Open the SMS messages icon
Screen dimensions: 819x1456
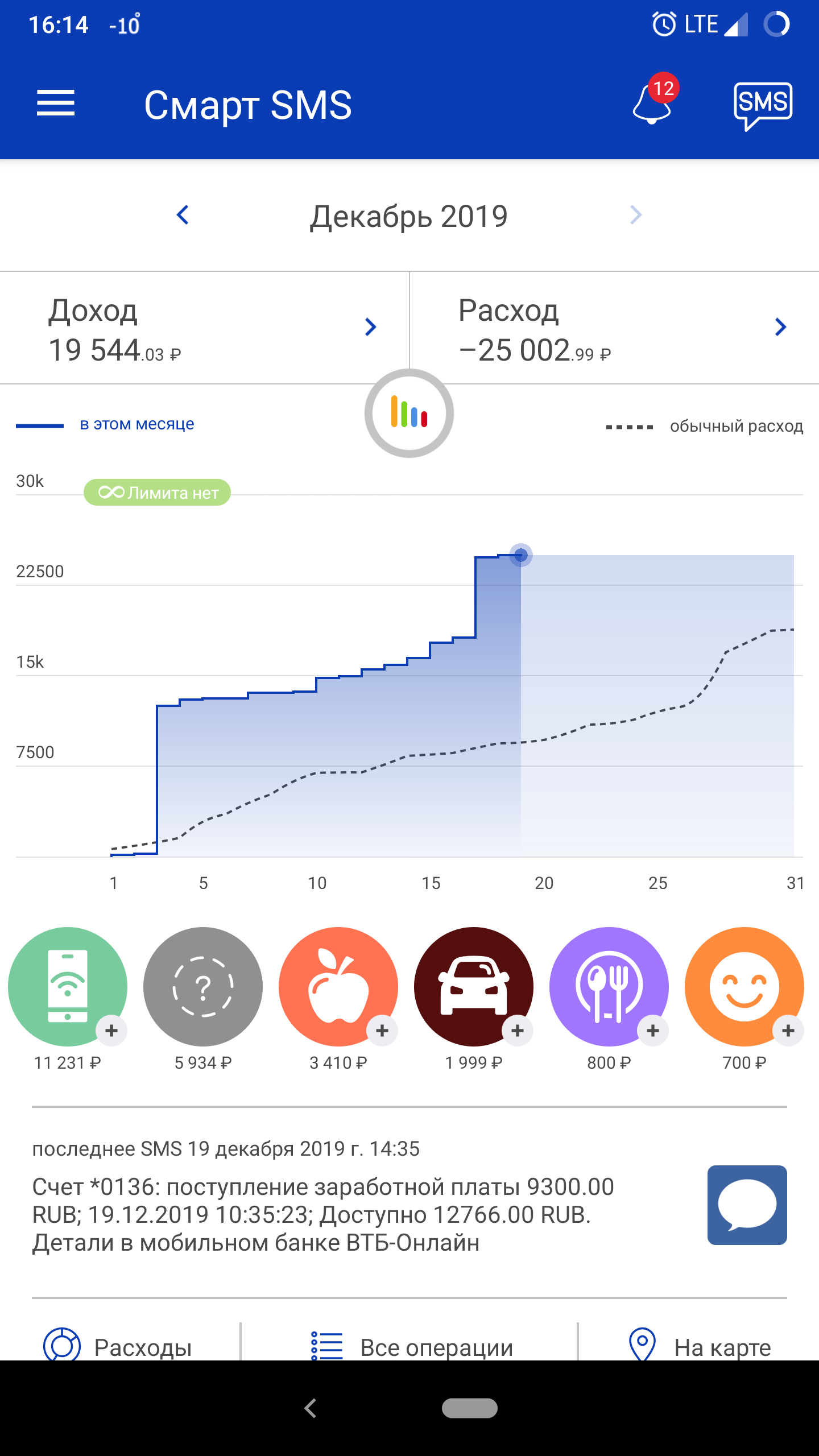(x=762, y=105)
